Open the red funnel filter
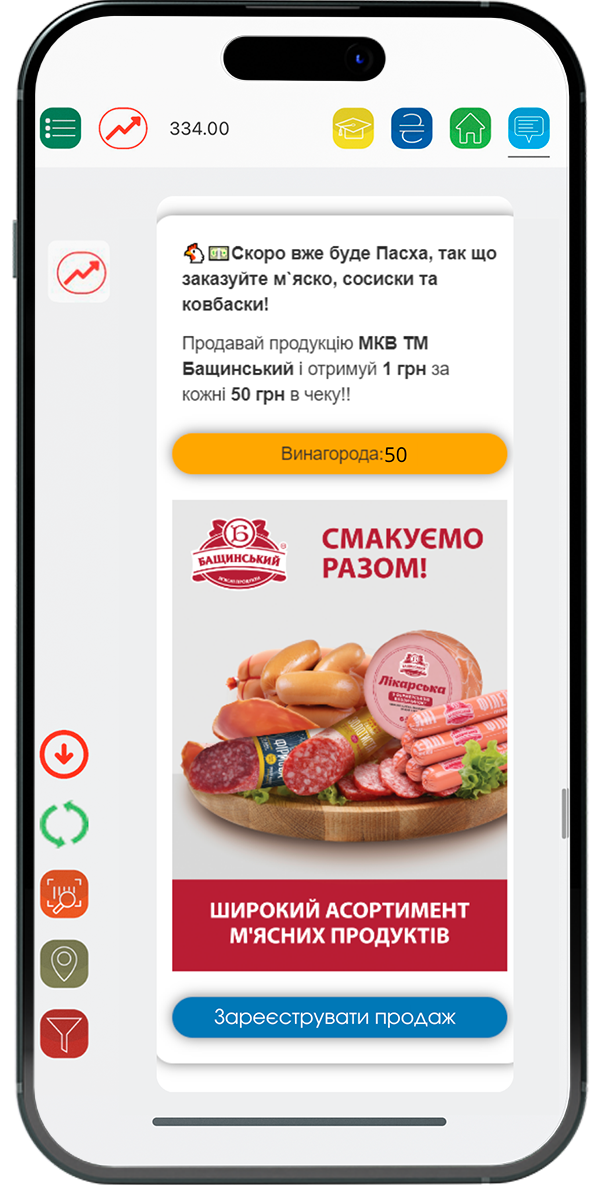Screen dimensions: 600x1185 65,1034
